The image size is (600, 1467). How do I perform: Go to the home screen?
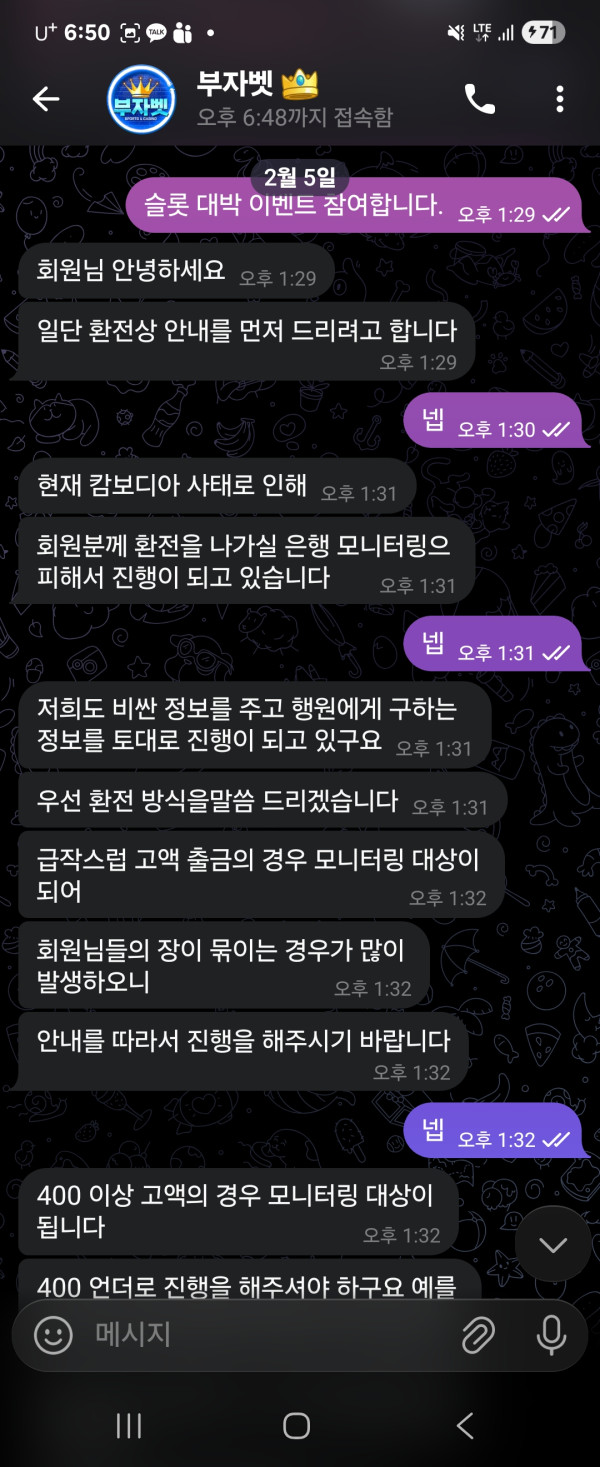coord(297,1426)
